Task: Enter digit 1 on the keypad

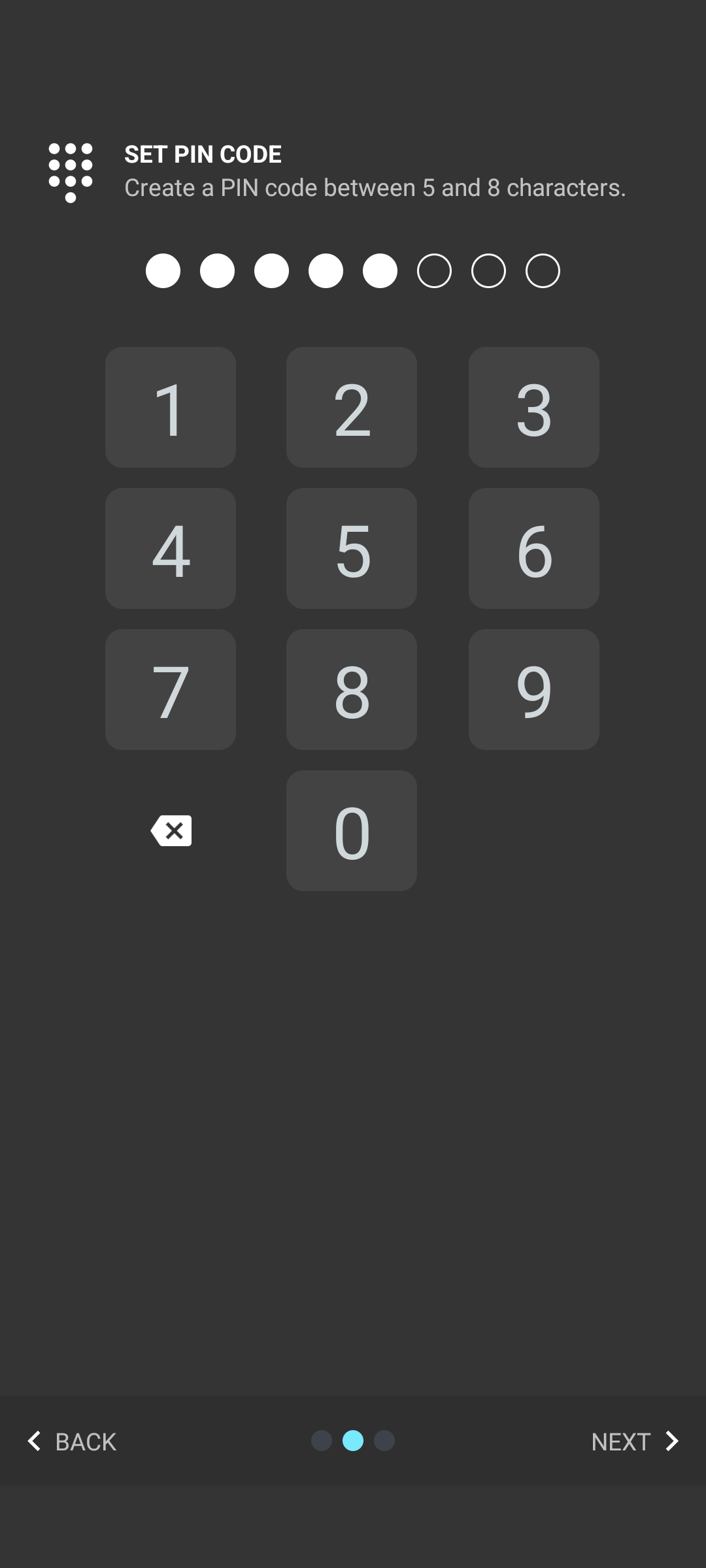Action: pos(171,407)
